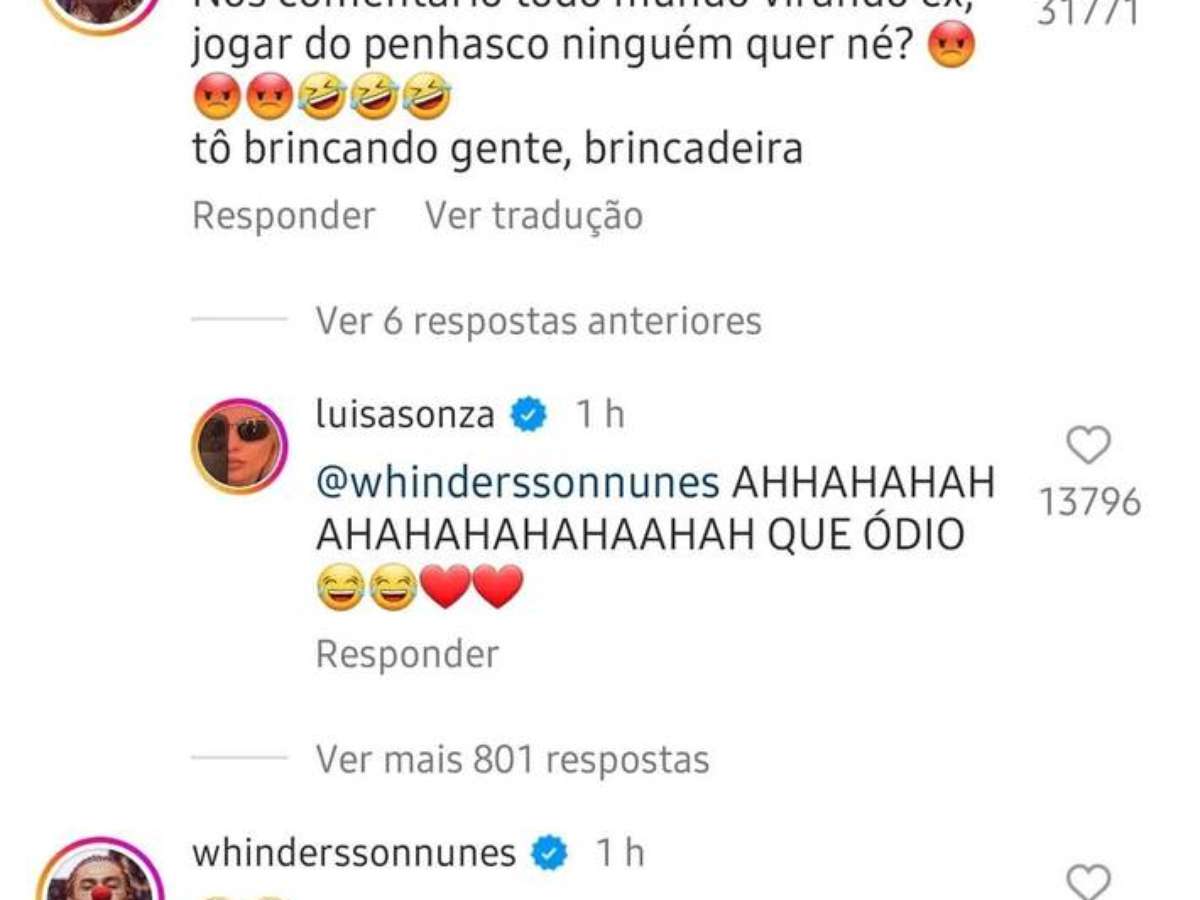The height and width of the screenshot is (900, 1200).
Task: Like luisasonza's reply with the heart
Action: pyautogui.click(x=1088, y=445)
